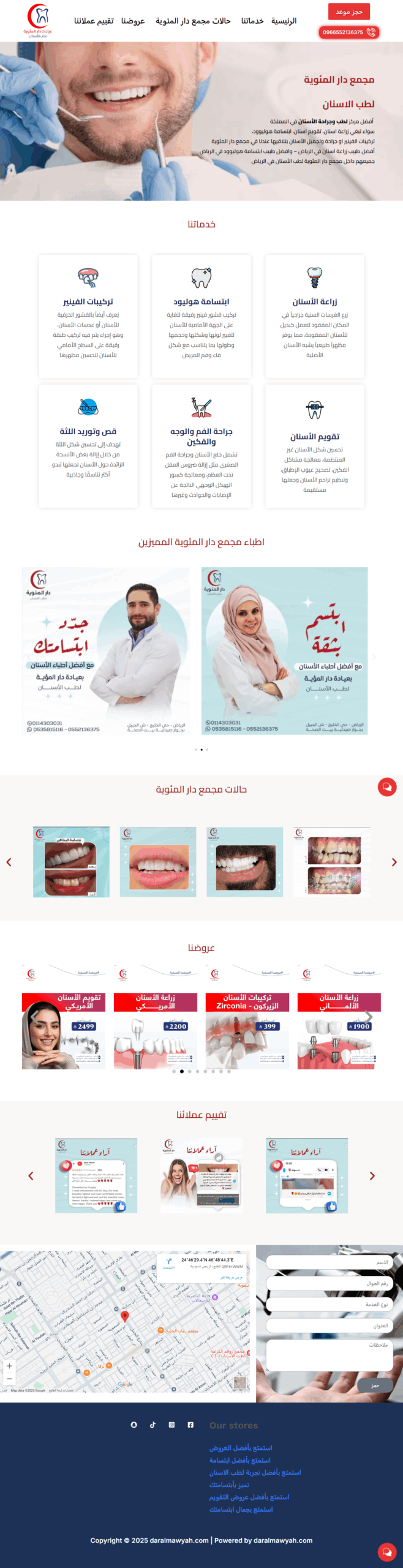
Task: Tap the red حجز موعد booking button
Action: pos(348,12)
